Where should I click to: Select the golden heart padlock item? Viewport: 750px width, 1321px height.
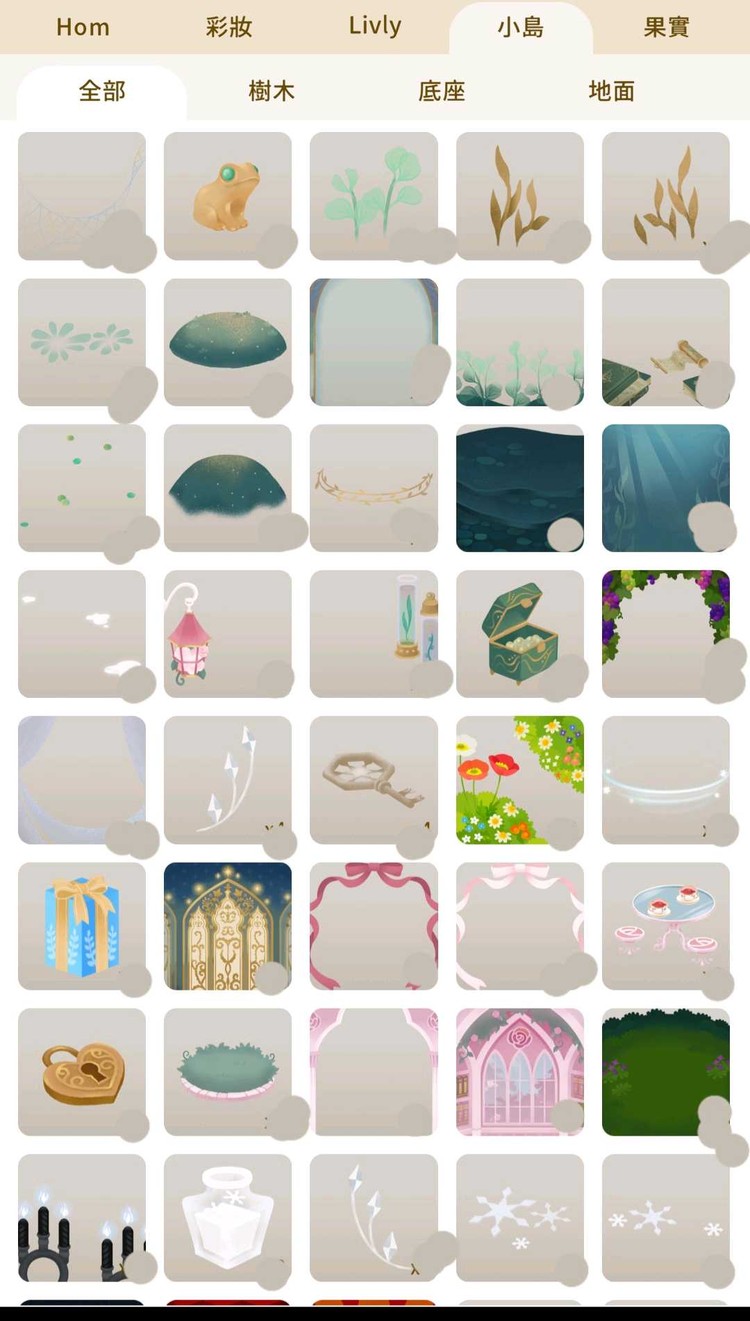point(82,1071)
